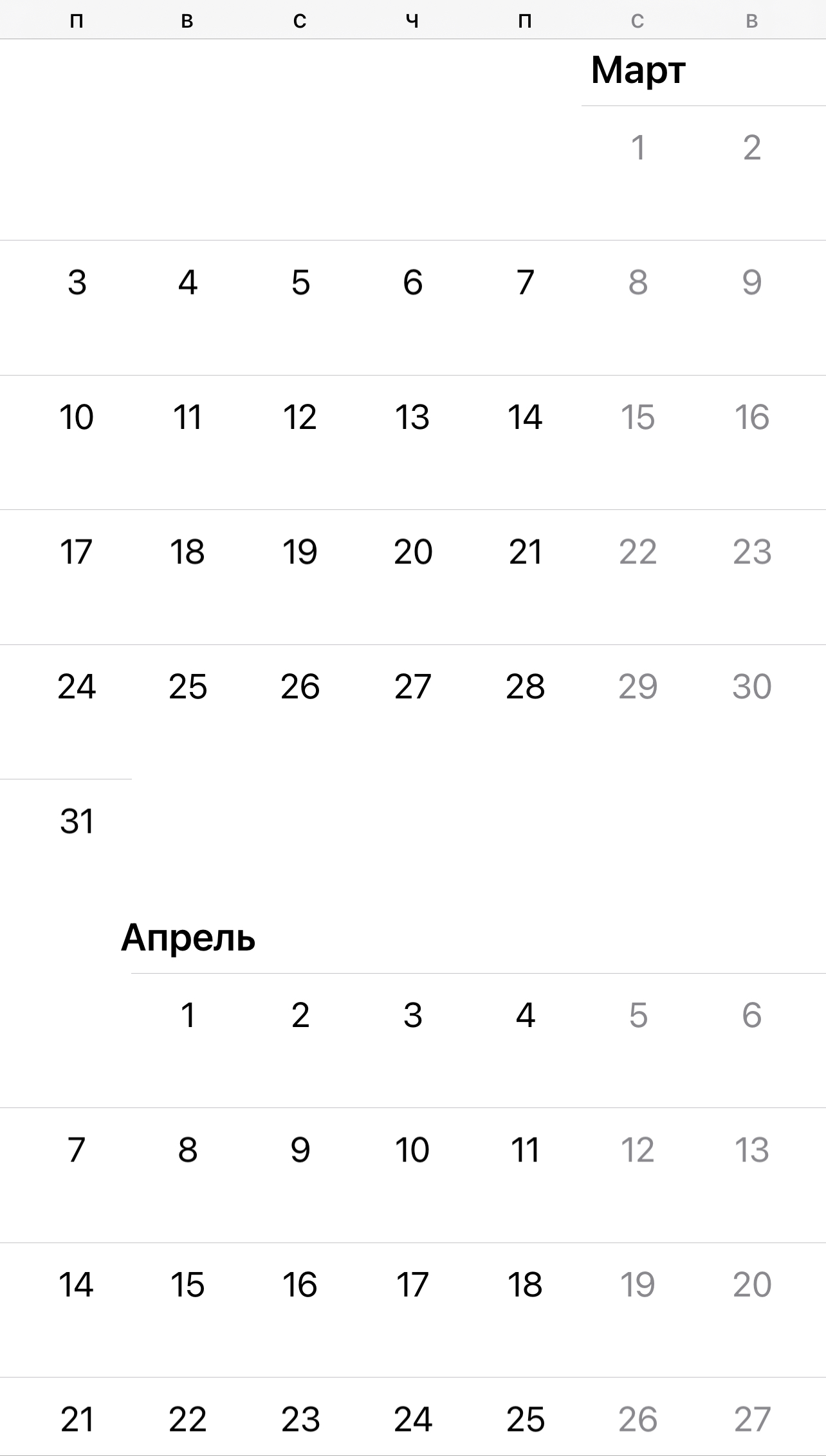Open March 8 date
The image size is (826, 1456).
pyautogui.click(x=638, y=282)
